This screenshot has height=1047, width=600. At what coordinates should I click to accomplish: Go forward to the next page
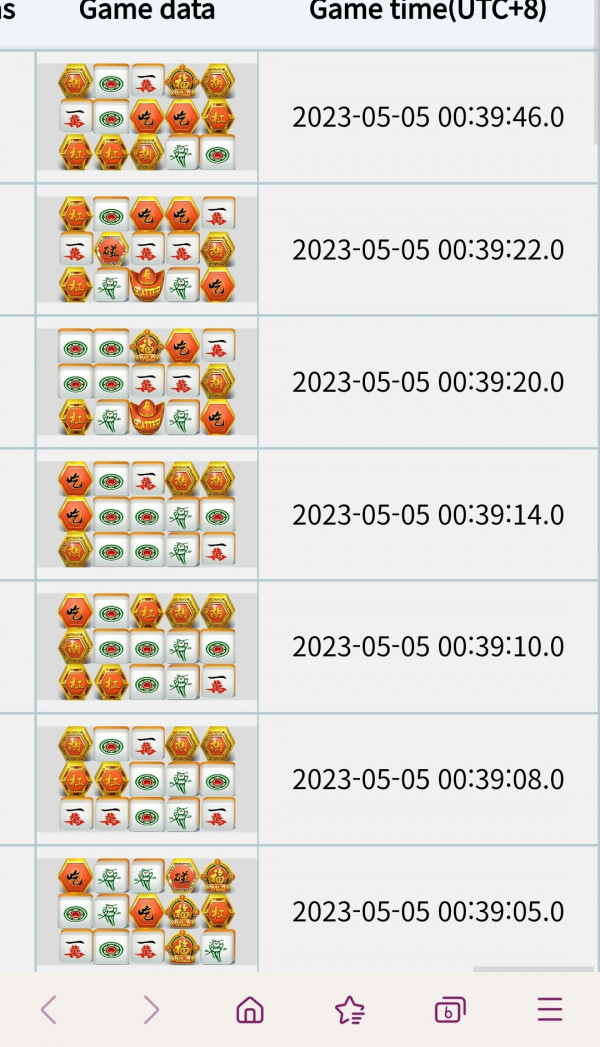150,1010
